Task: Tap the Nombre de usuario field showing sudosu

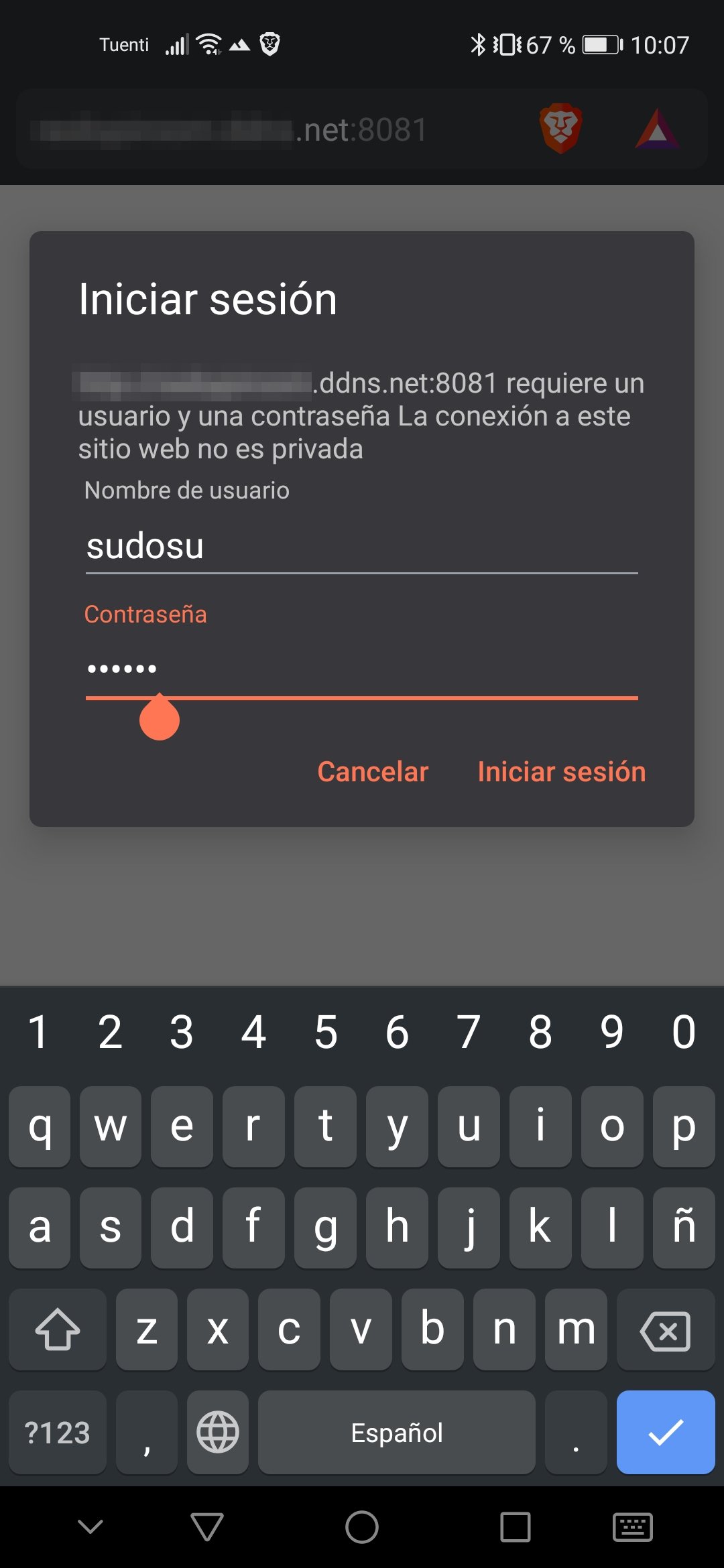Action: pyautogui.click(x=362, y=546)
